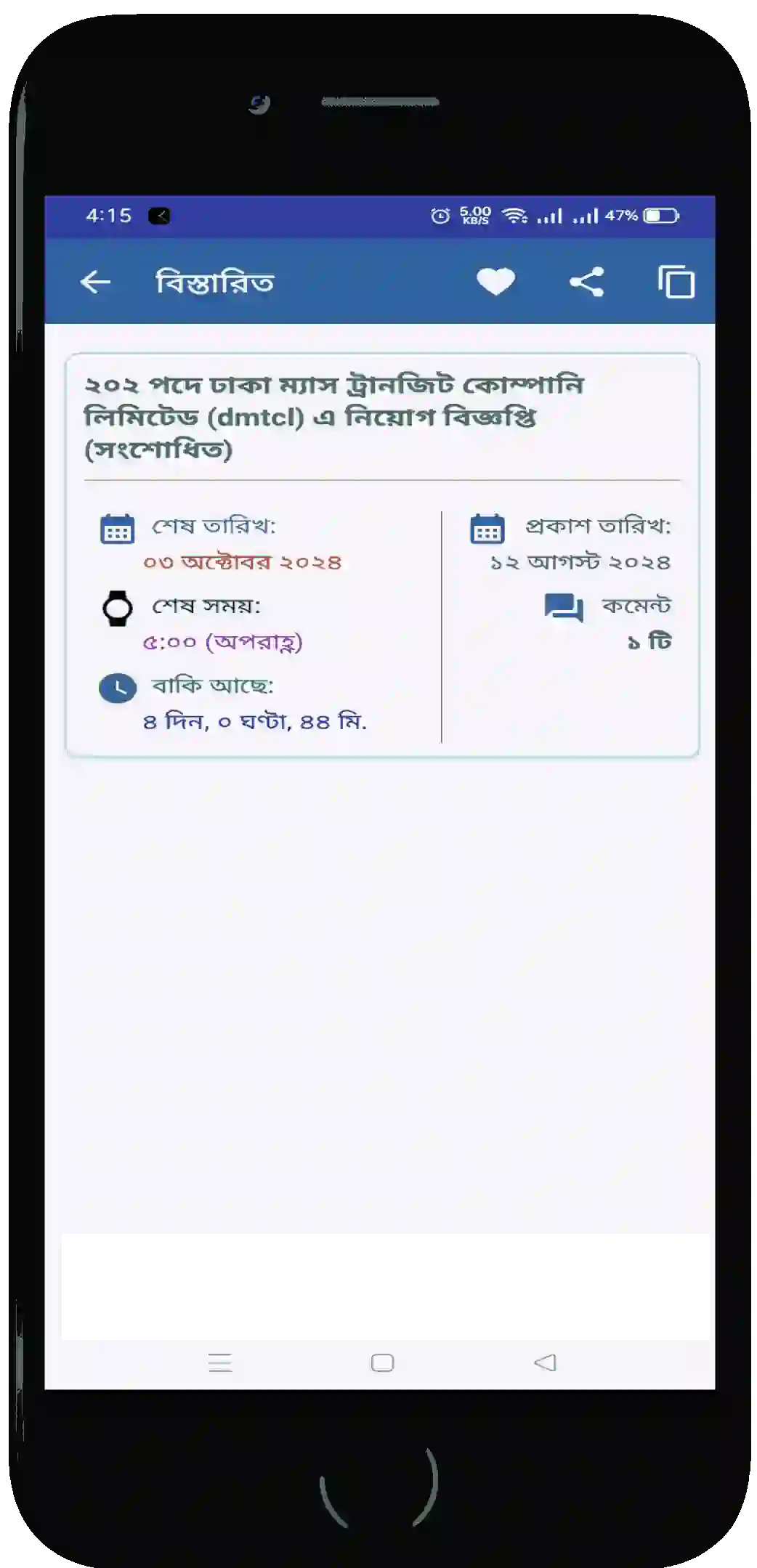Tap the system home button
Screen dimensions: 757x1568
(x=382, y=1362)
